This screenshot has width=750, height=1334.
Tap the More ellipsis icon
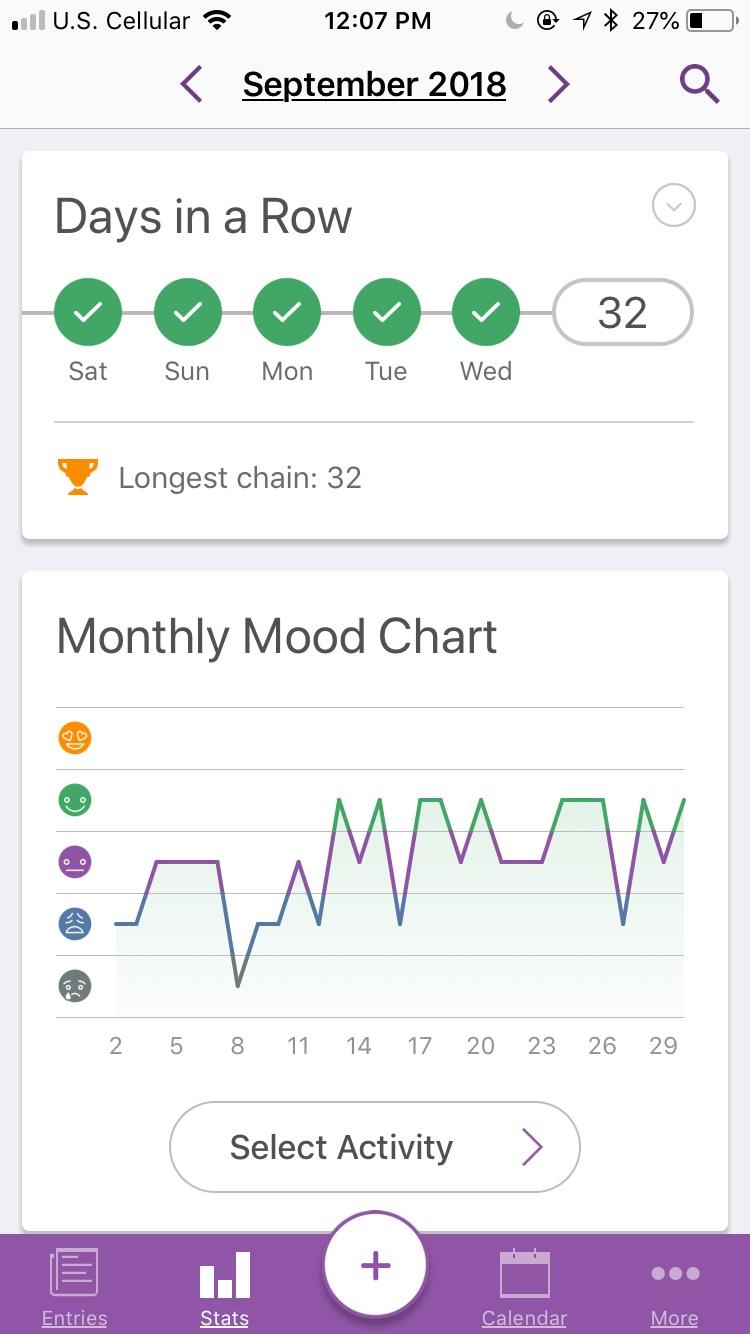point(674,1271)
